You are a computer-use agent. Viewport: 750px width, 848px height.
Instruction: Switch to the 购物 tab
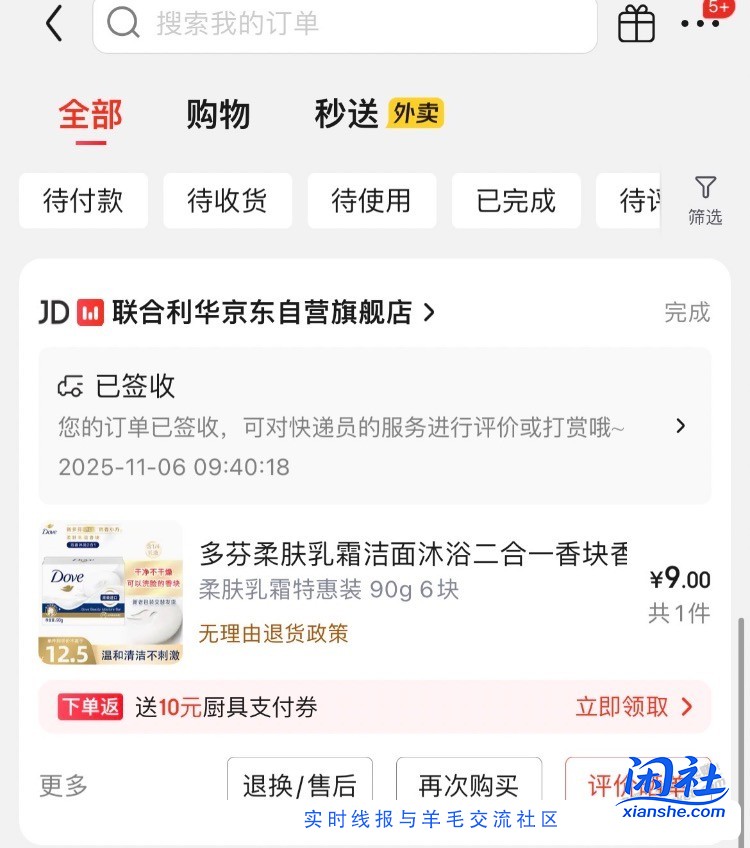pos(218,115)
